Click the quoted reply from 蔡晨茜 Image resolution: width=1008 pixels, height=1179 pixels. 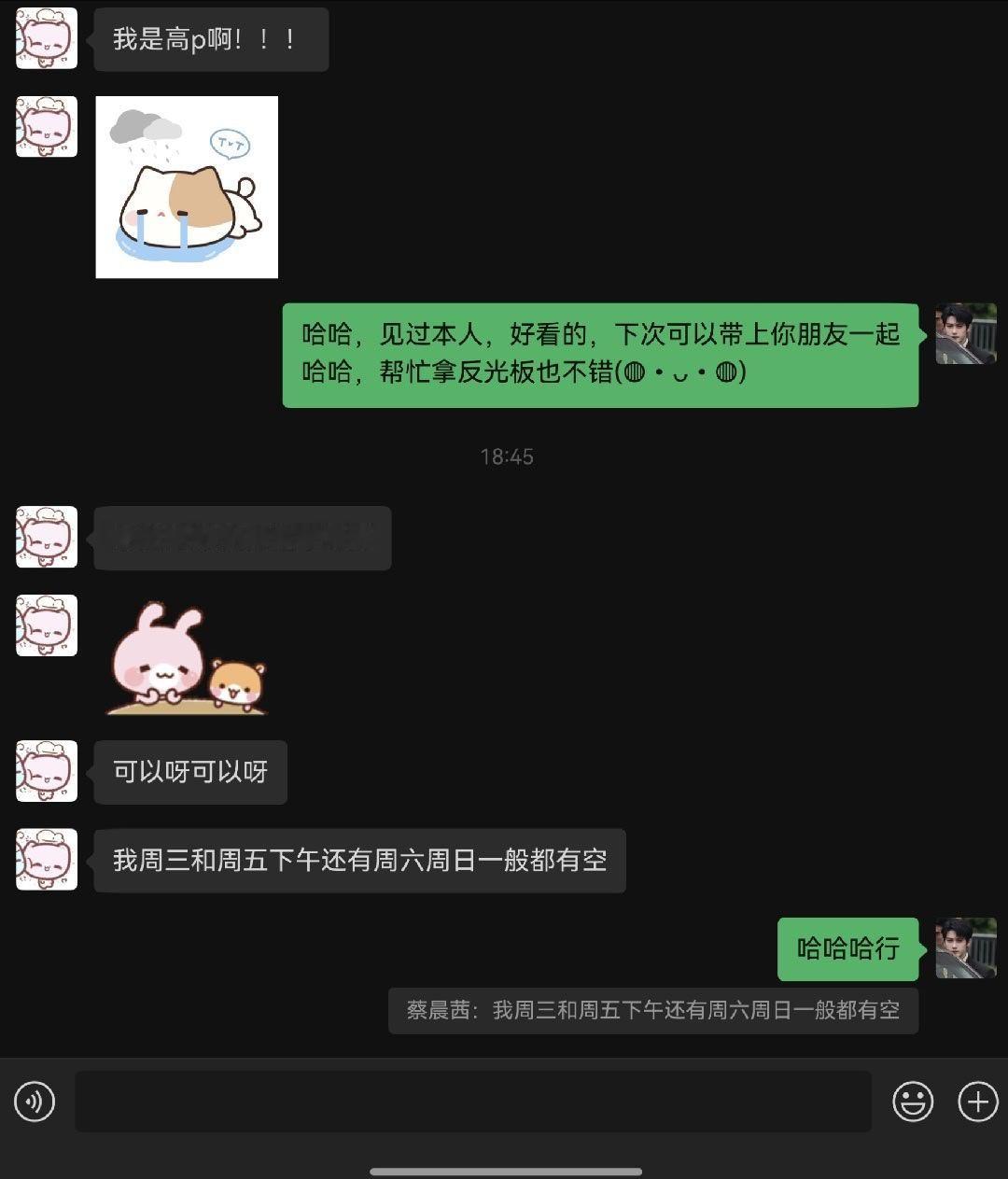coord(652,1010)
